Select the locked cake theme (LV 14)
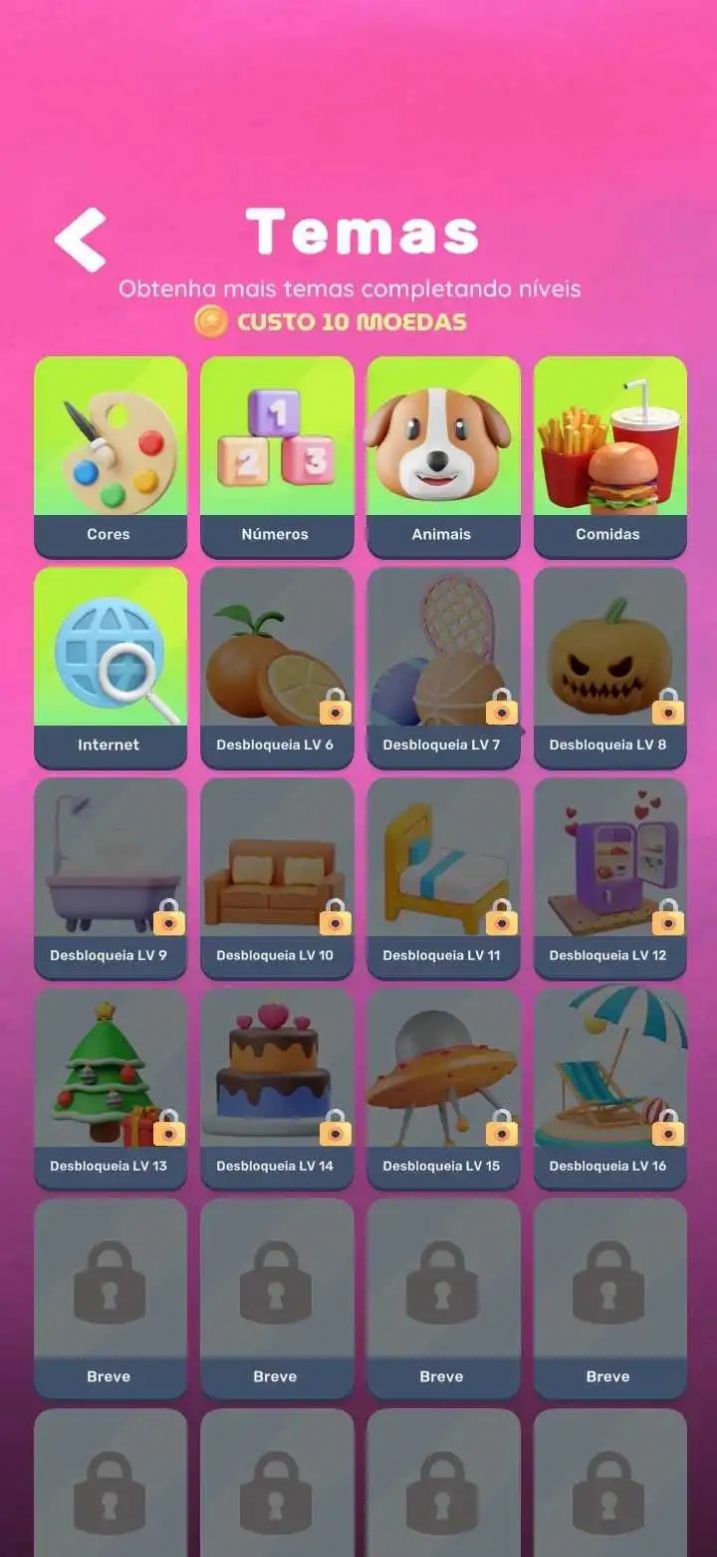 (x=276, y=1087)
